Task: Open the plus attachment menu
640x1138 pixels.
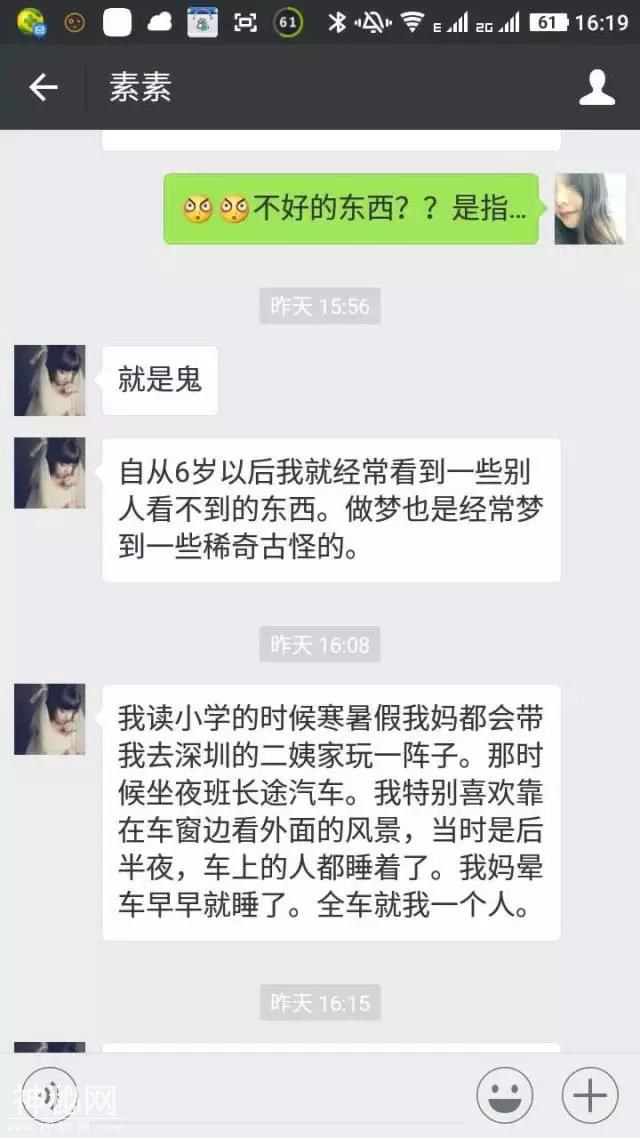Action: coord(590,1095)
